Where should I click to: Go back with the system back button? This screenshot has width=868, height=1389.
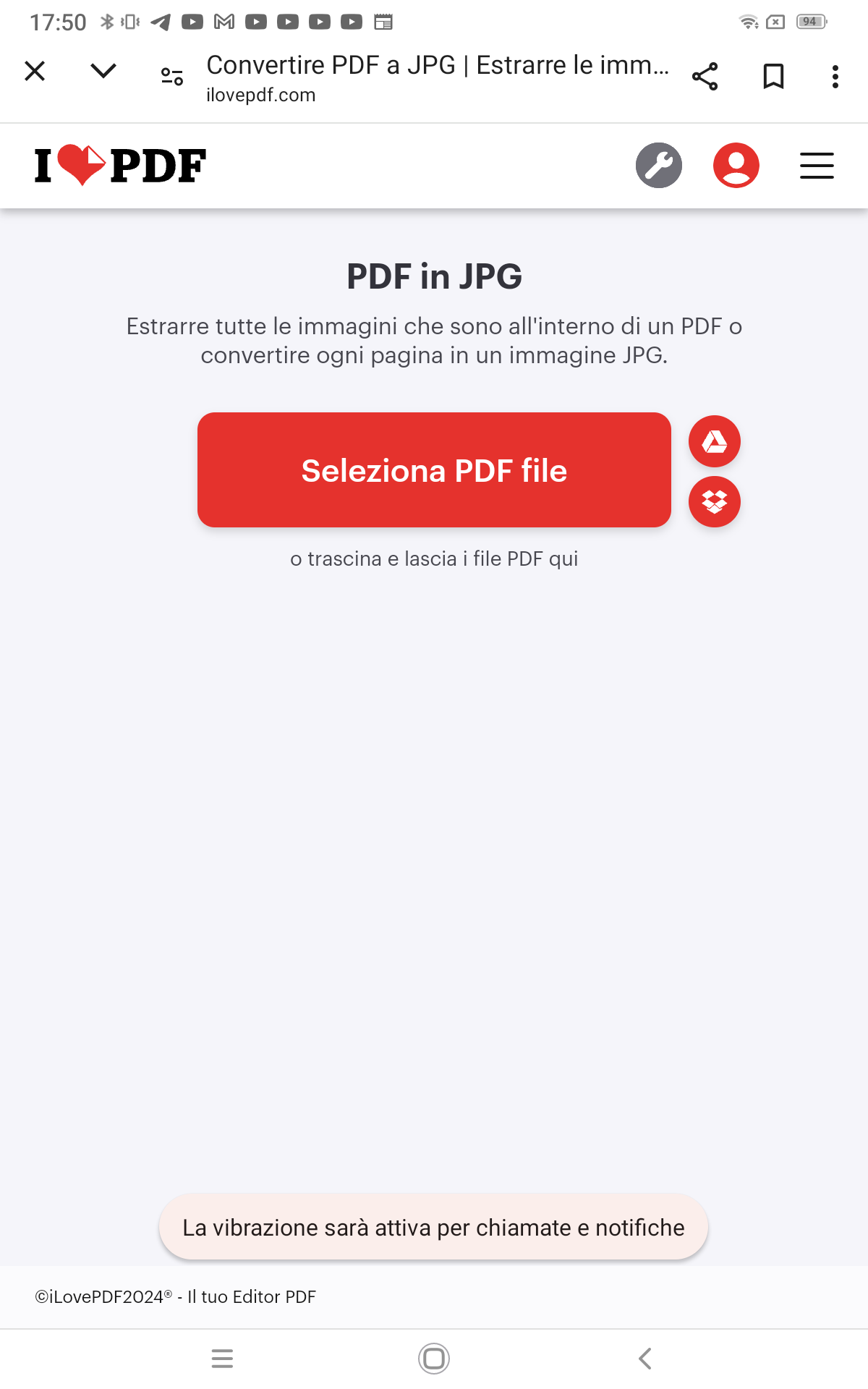pyautogui.click(x=645, y=1358)
